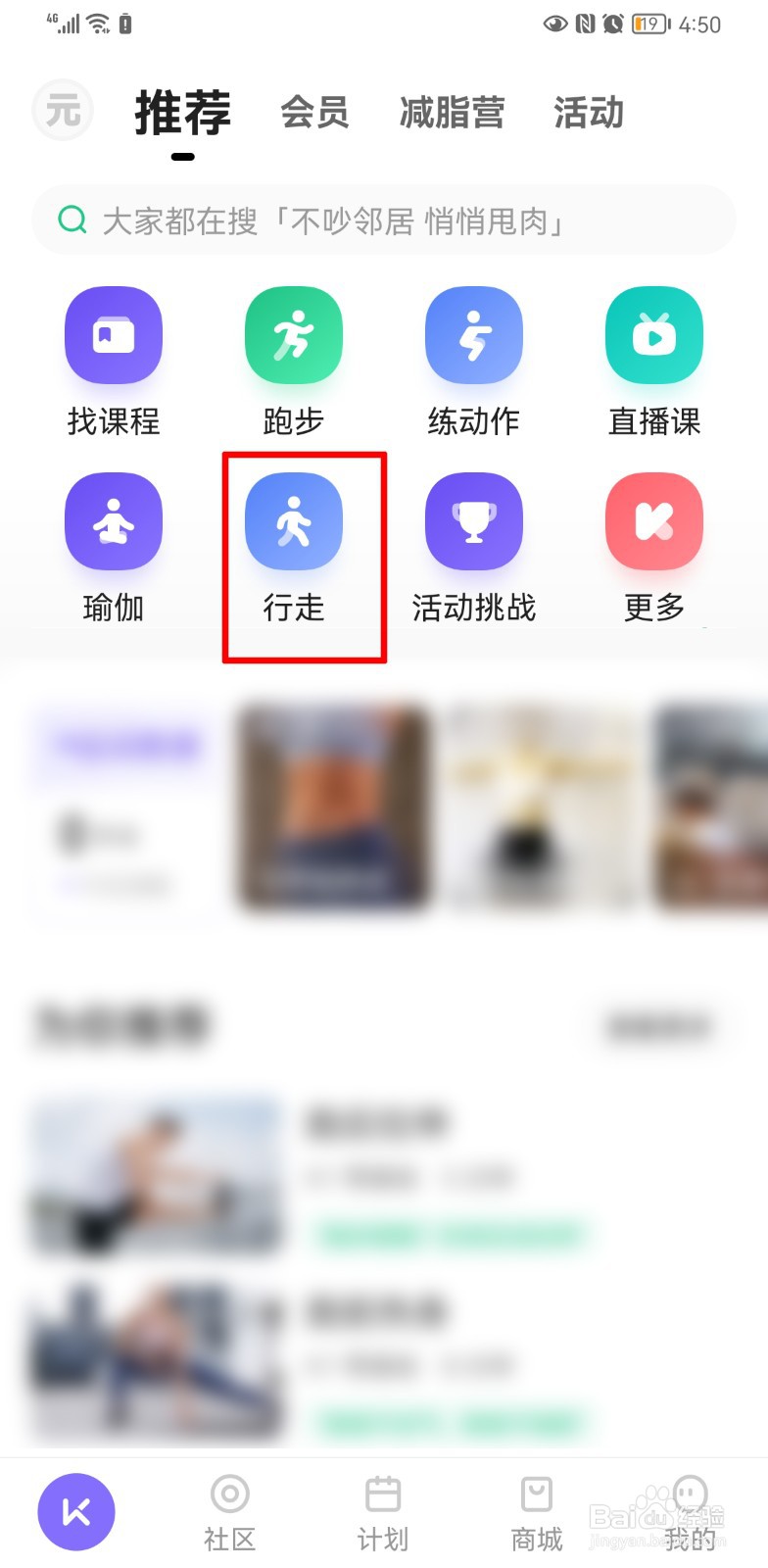Viewport: 768px width, 1568px height.
Task: Open the 我的 profile section
Action: (x=689, y=1511)
